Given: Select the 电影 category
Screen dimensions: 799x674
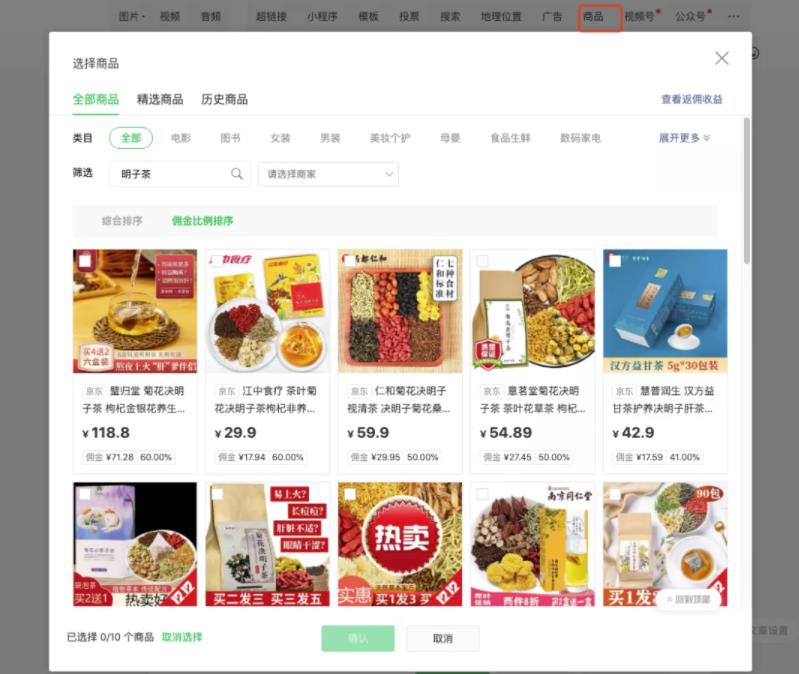Looking at the screenshot, I should point(181,138).
